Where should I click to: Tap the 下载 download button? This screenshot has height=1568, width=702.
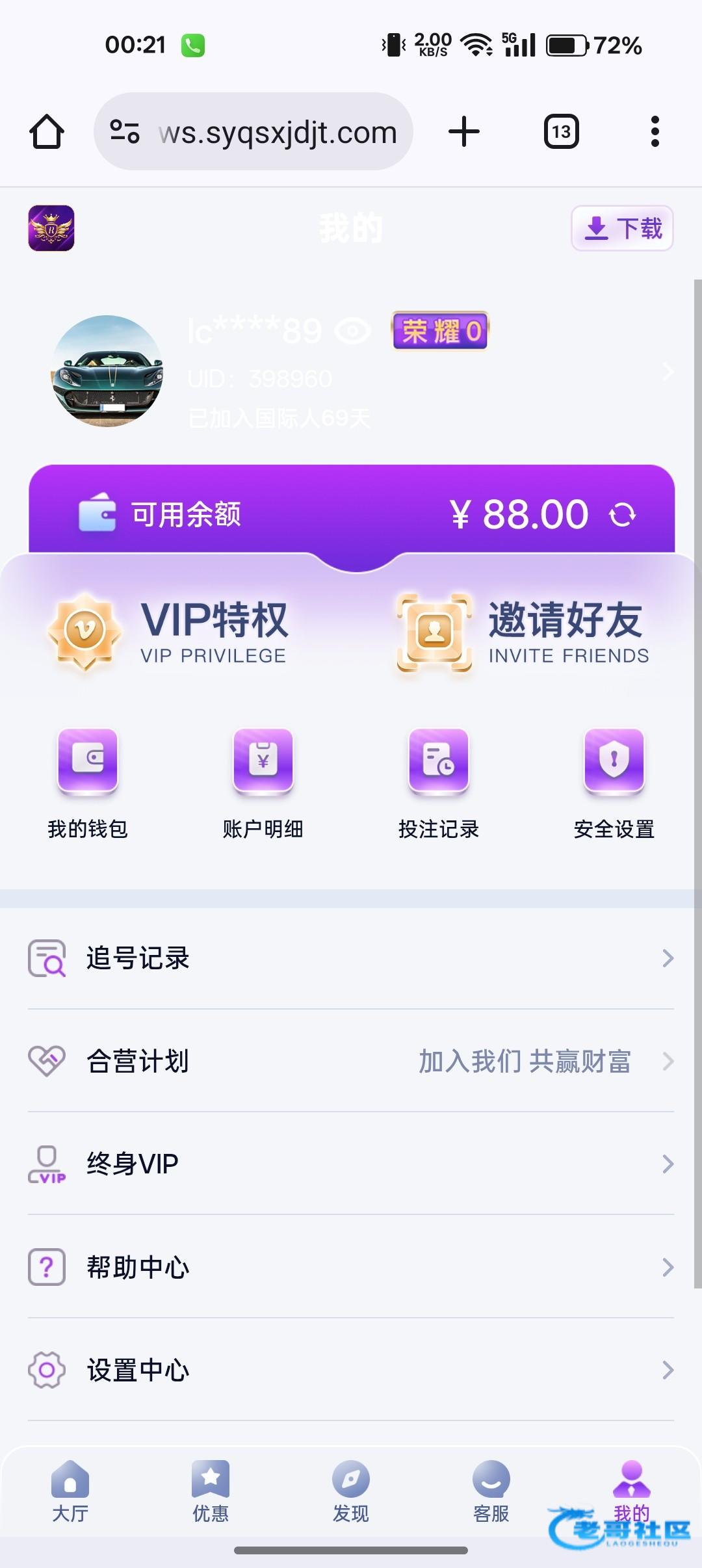[622, 228]
